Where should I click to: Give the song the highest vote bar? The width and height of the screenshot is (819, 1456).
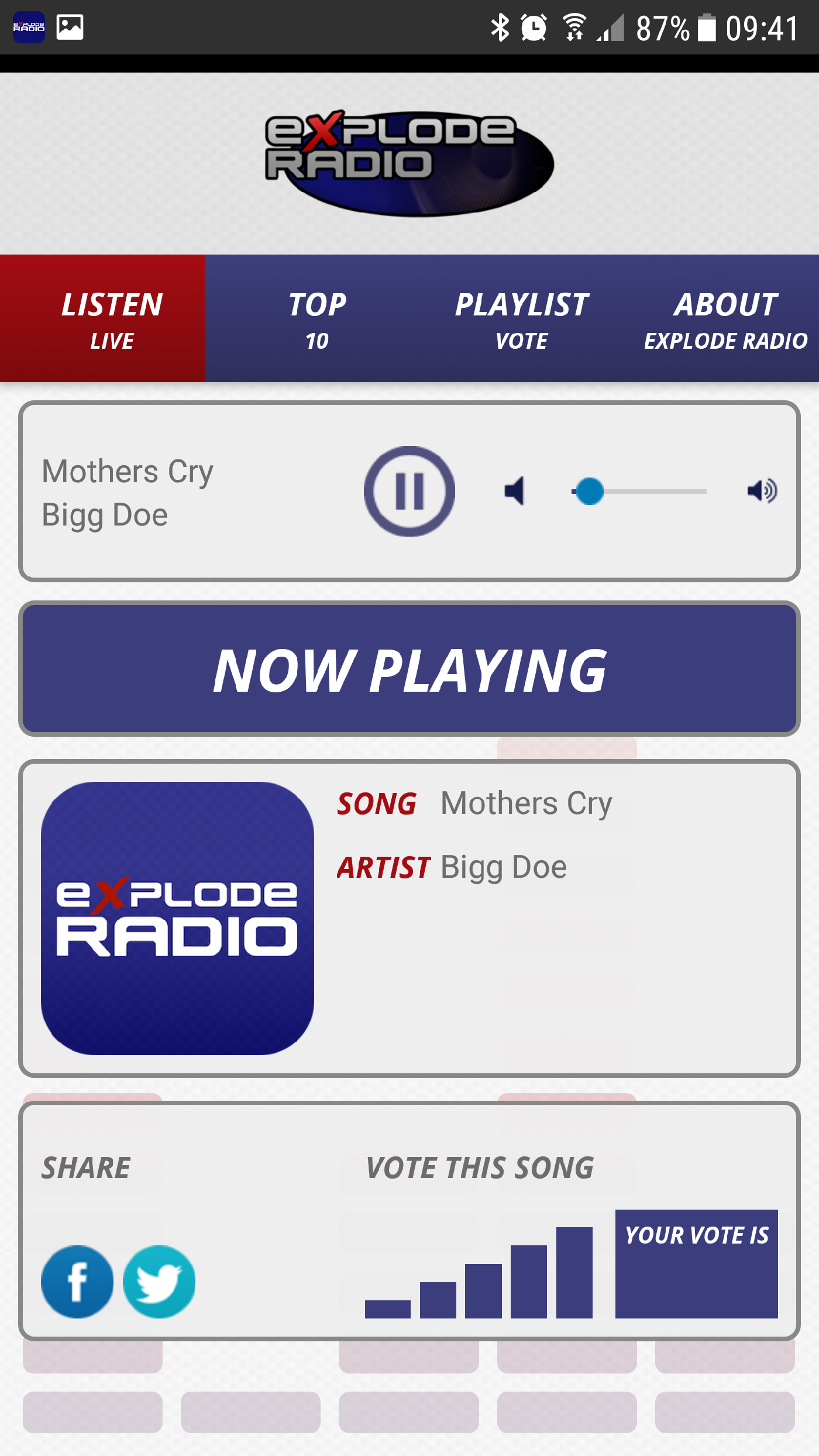[574, 1273]
